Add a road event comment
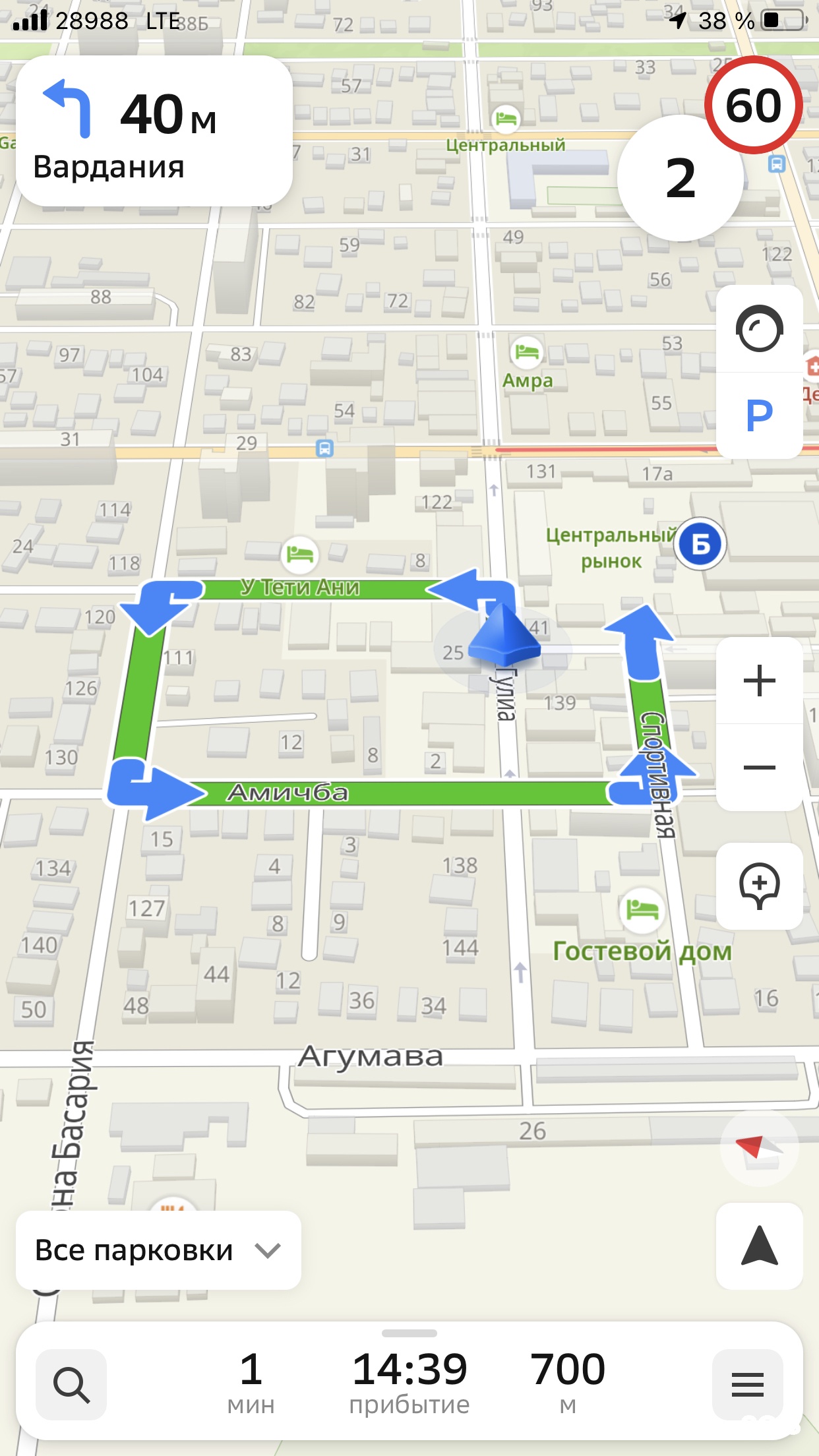This screenshot has height=1456, width=819. [759, 886]
